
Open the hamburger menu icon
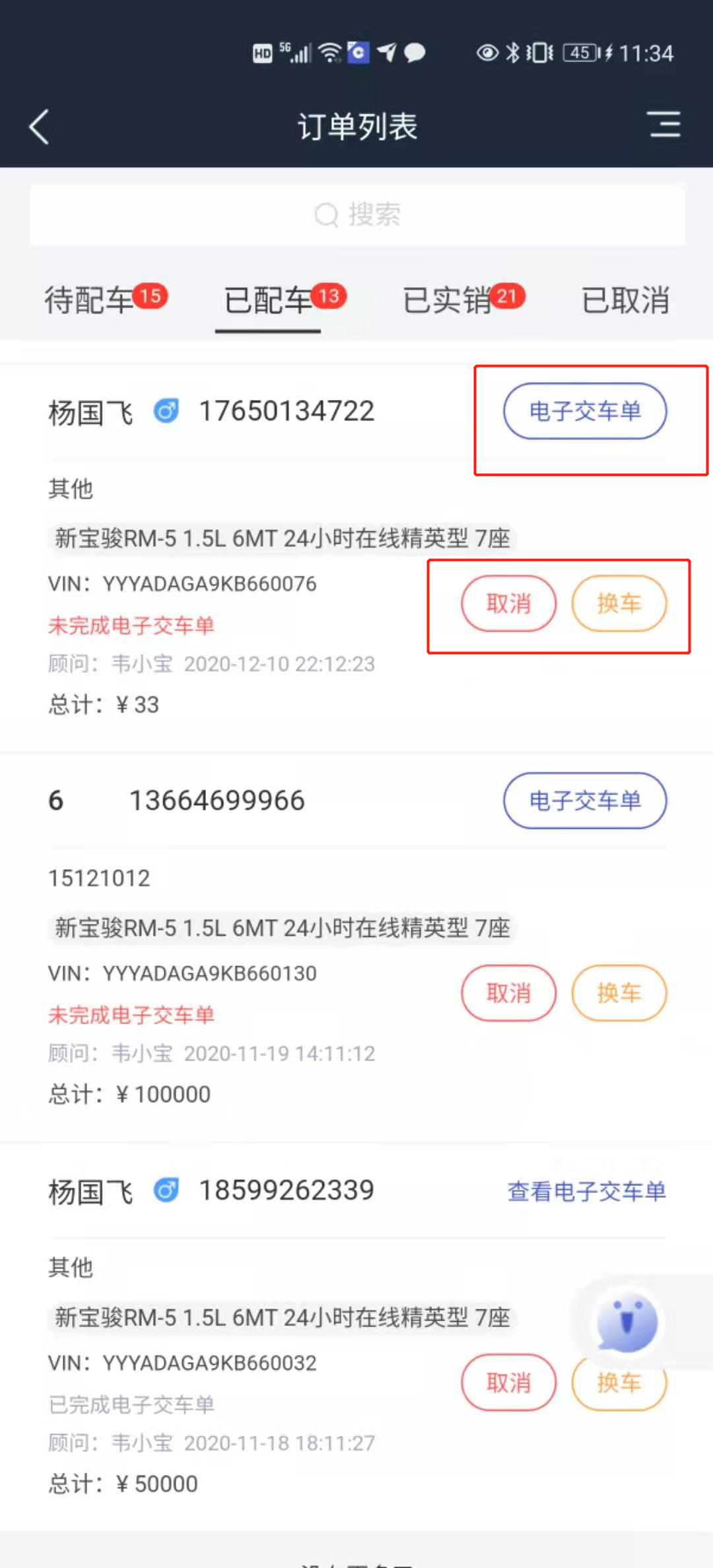(x=664, y=125)
